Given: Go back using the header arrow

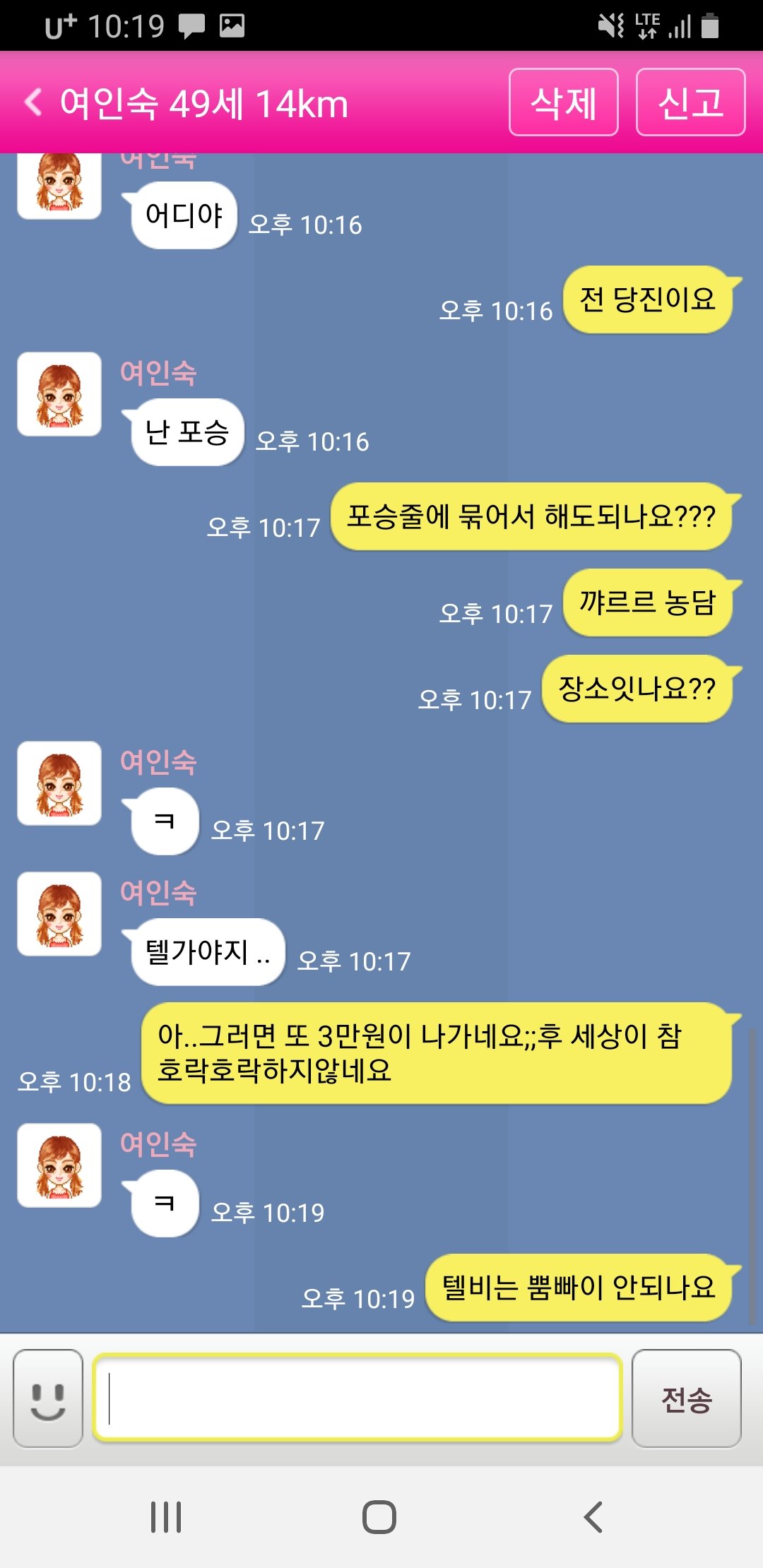Looking at the screenshot, I should point(33,102).
